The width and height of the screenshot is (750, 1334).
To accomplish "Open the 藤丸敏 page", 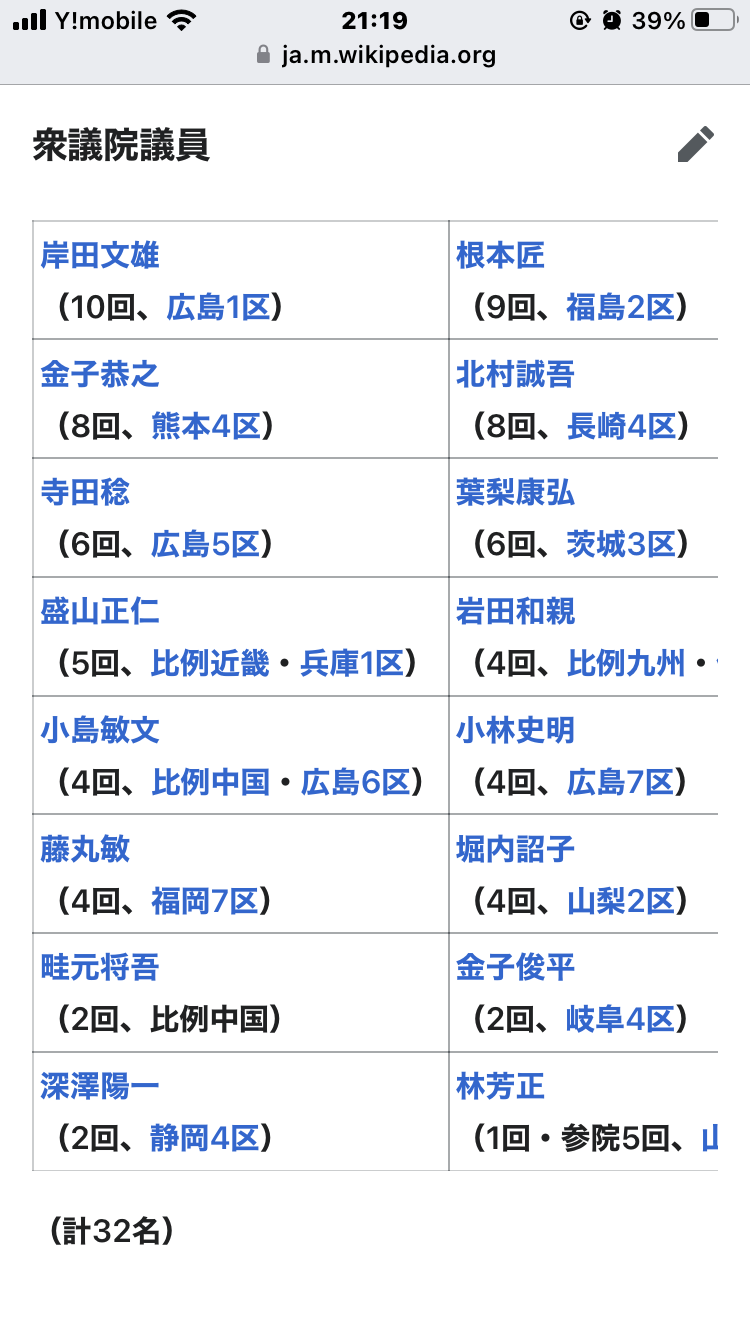I will [85, 849].
